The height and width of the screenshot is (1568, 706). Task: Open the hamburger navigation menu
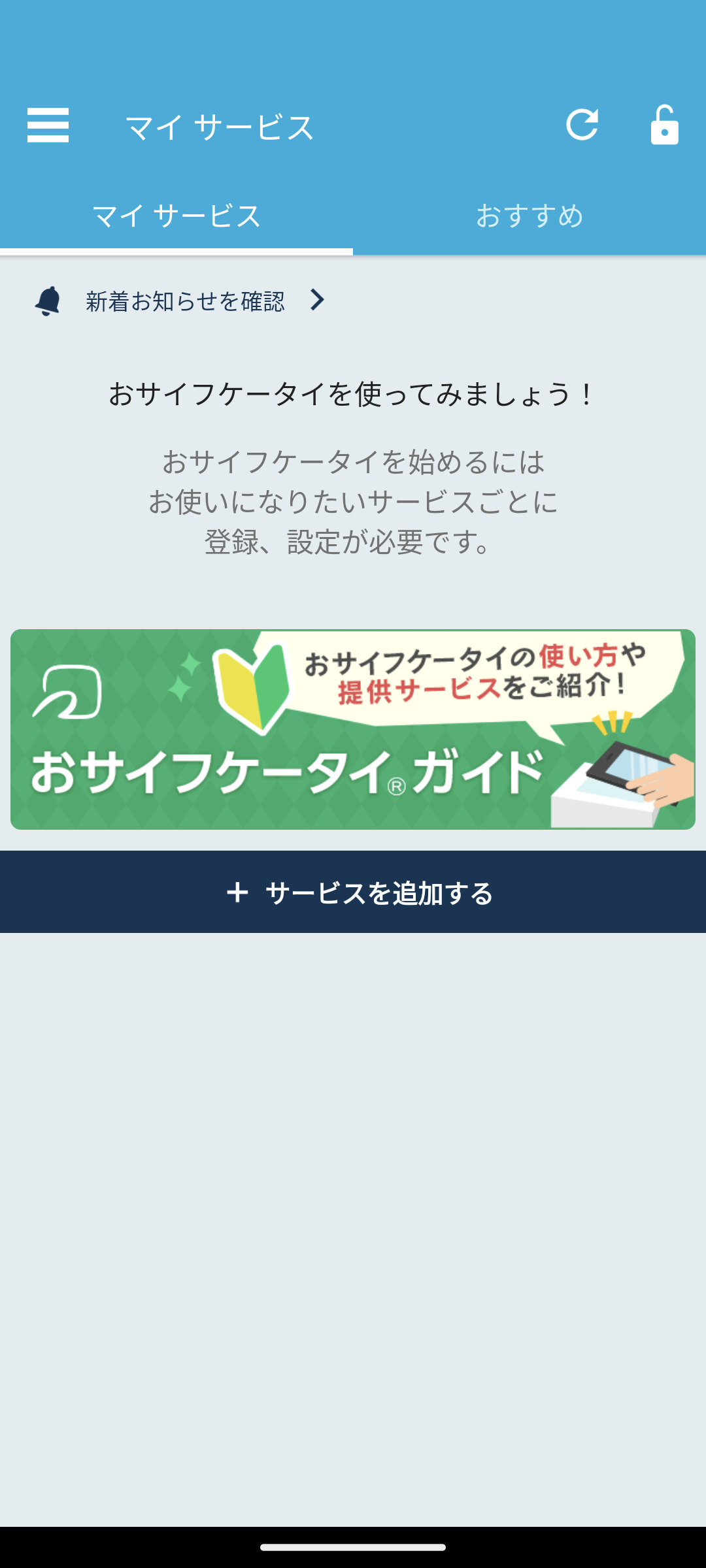point(48,125)
